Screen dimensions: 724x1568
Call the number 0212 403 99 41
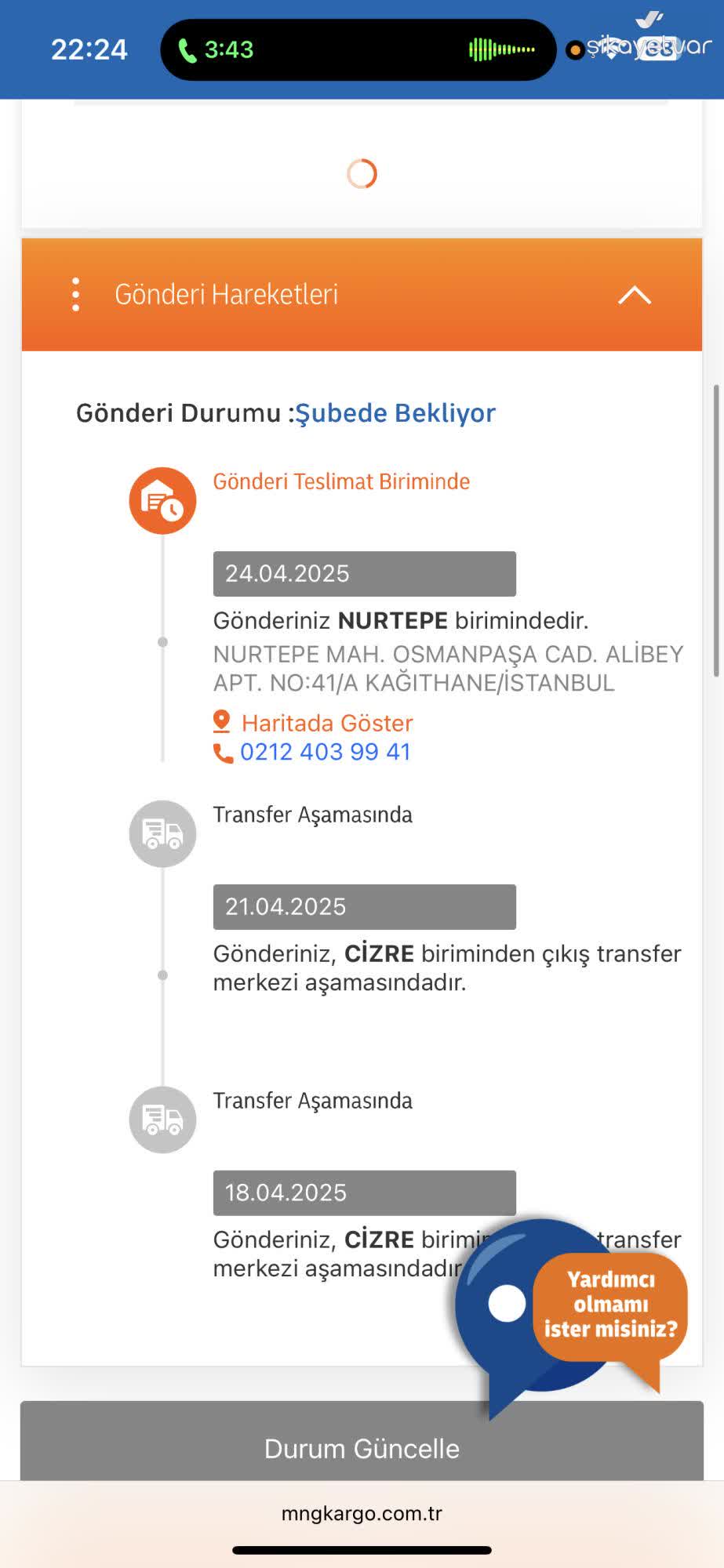click(324, 751)
